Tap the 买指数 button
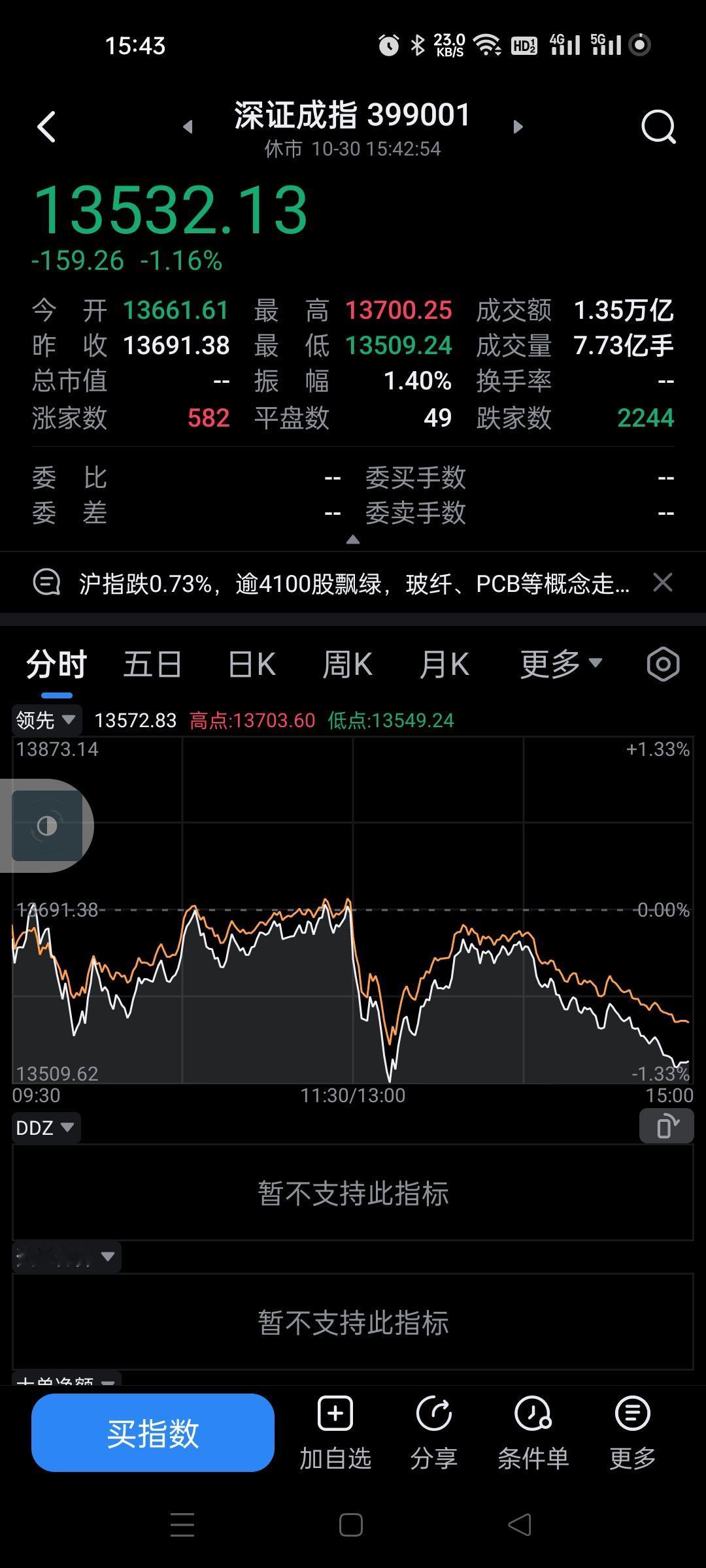Viewport: 706px width, 1568px height. pyautogui.click(x=153, y=1433)
